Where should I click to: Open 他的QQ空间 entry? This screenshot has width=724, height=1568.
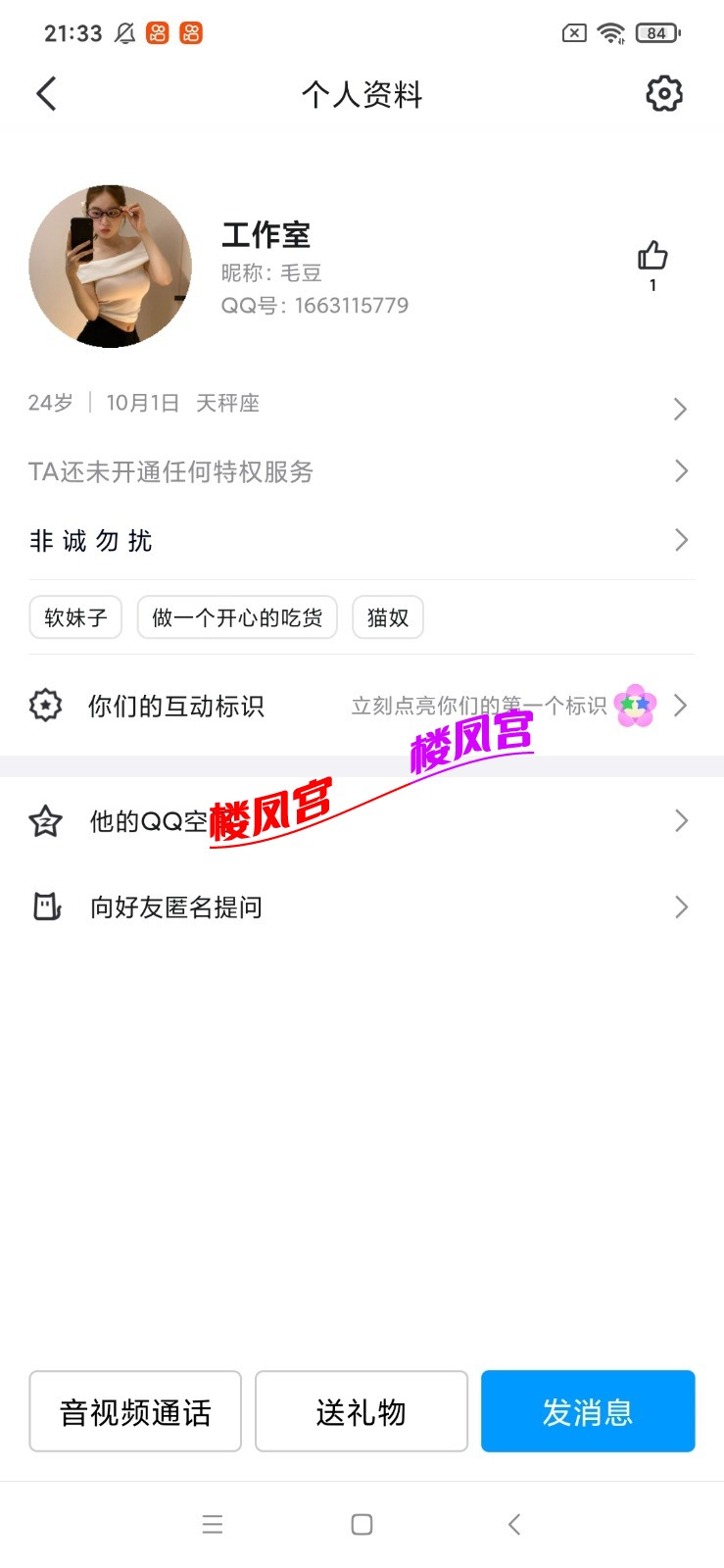(362, 821)
